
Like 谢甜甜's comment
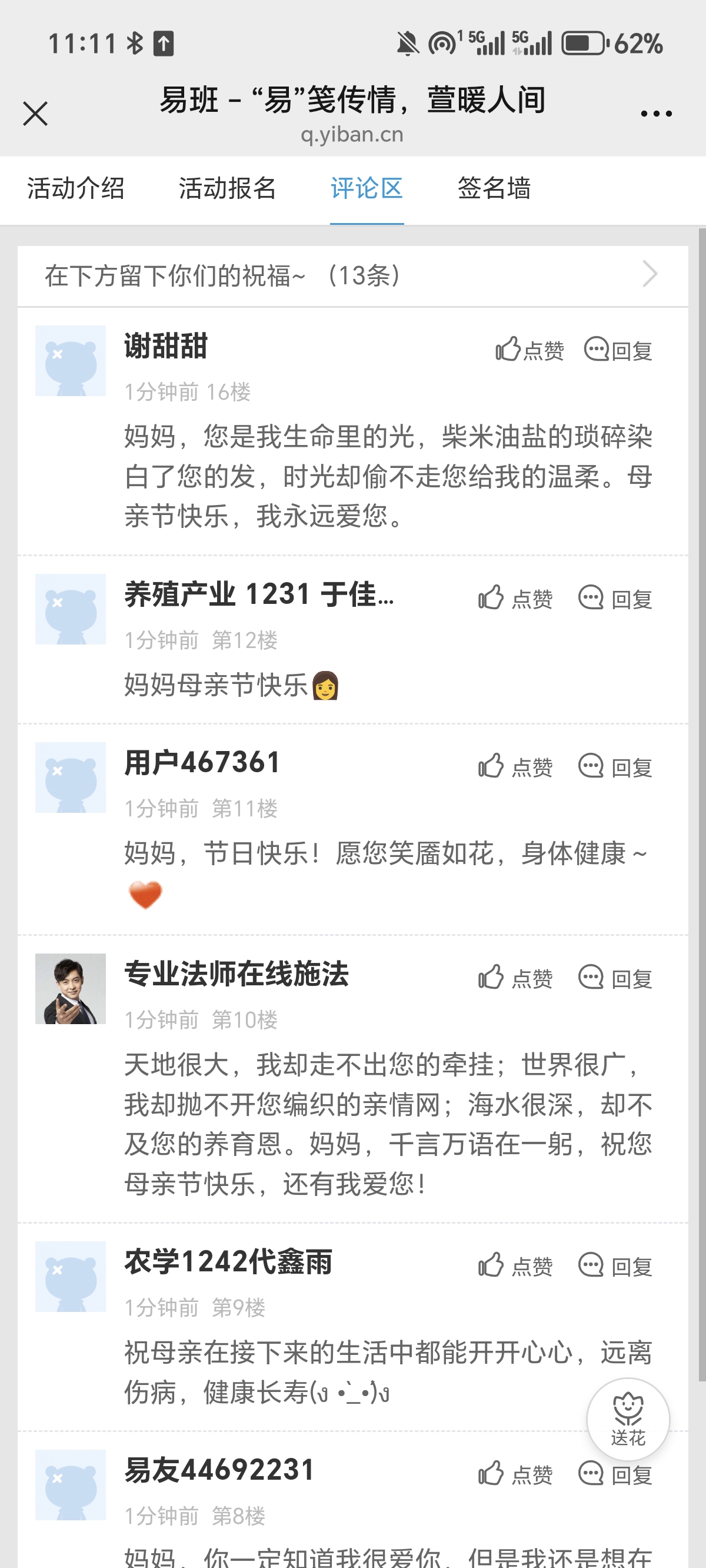529,350
